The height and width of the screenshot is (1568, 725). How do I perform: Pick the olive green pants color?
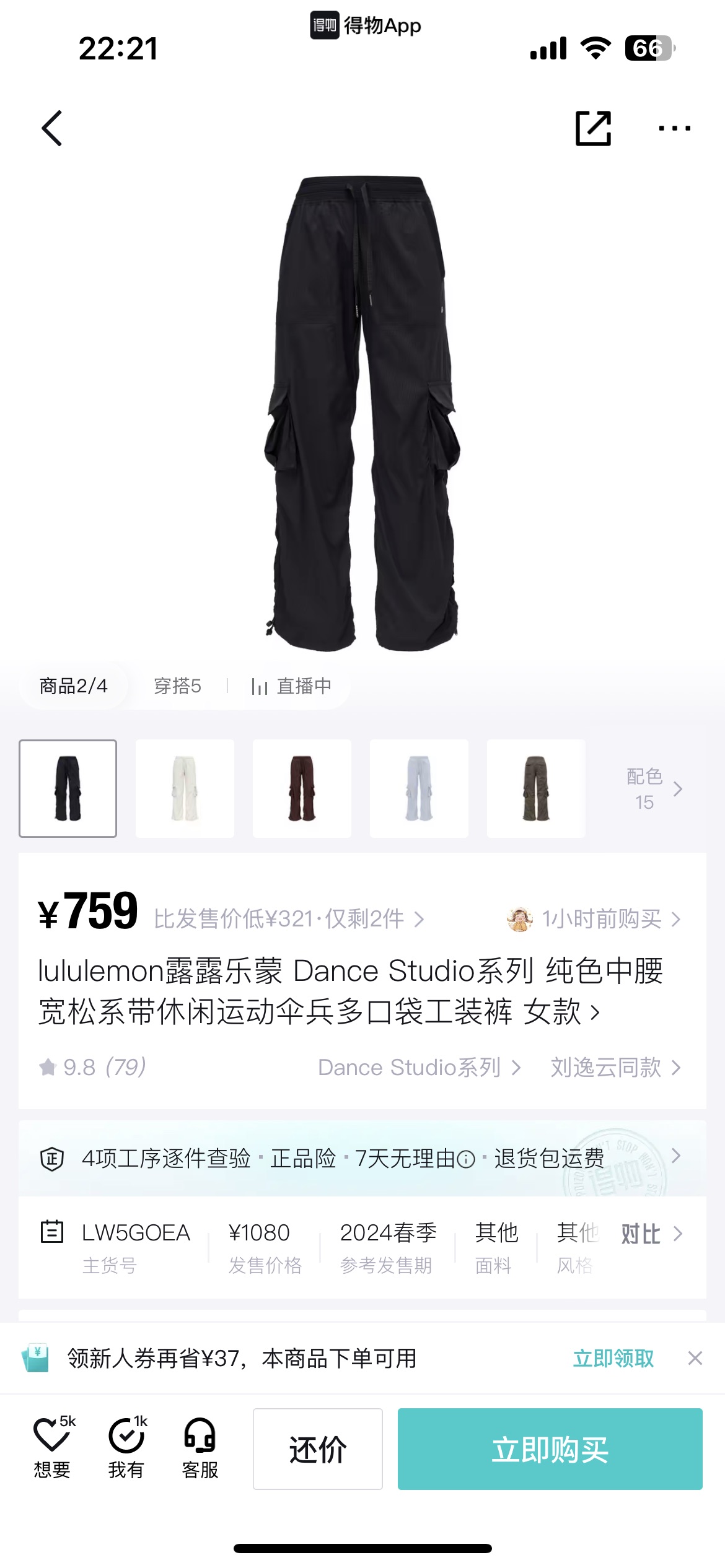[536, 788]
